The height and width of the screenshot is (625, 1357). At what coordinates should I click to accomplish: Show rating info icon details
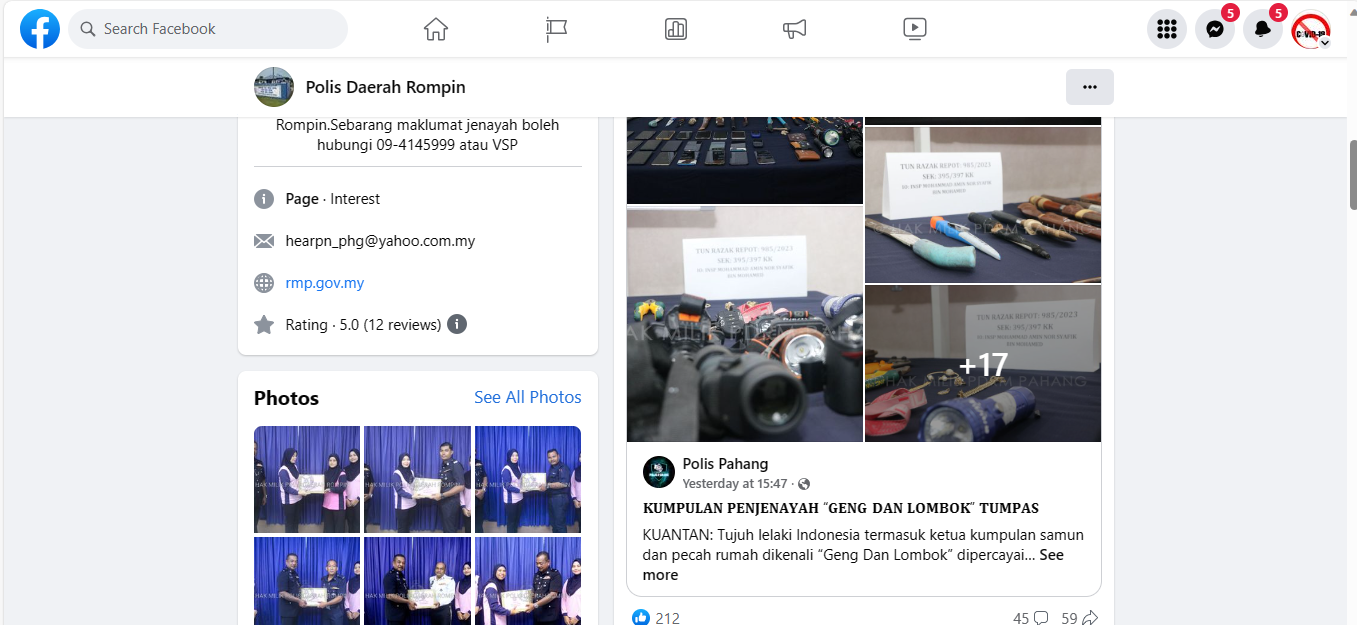click(457, 324)
